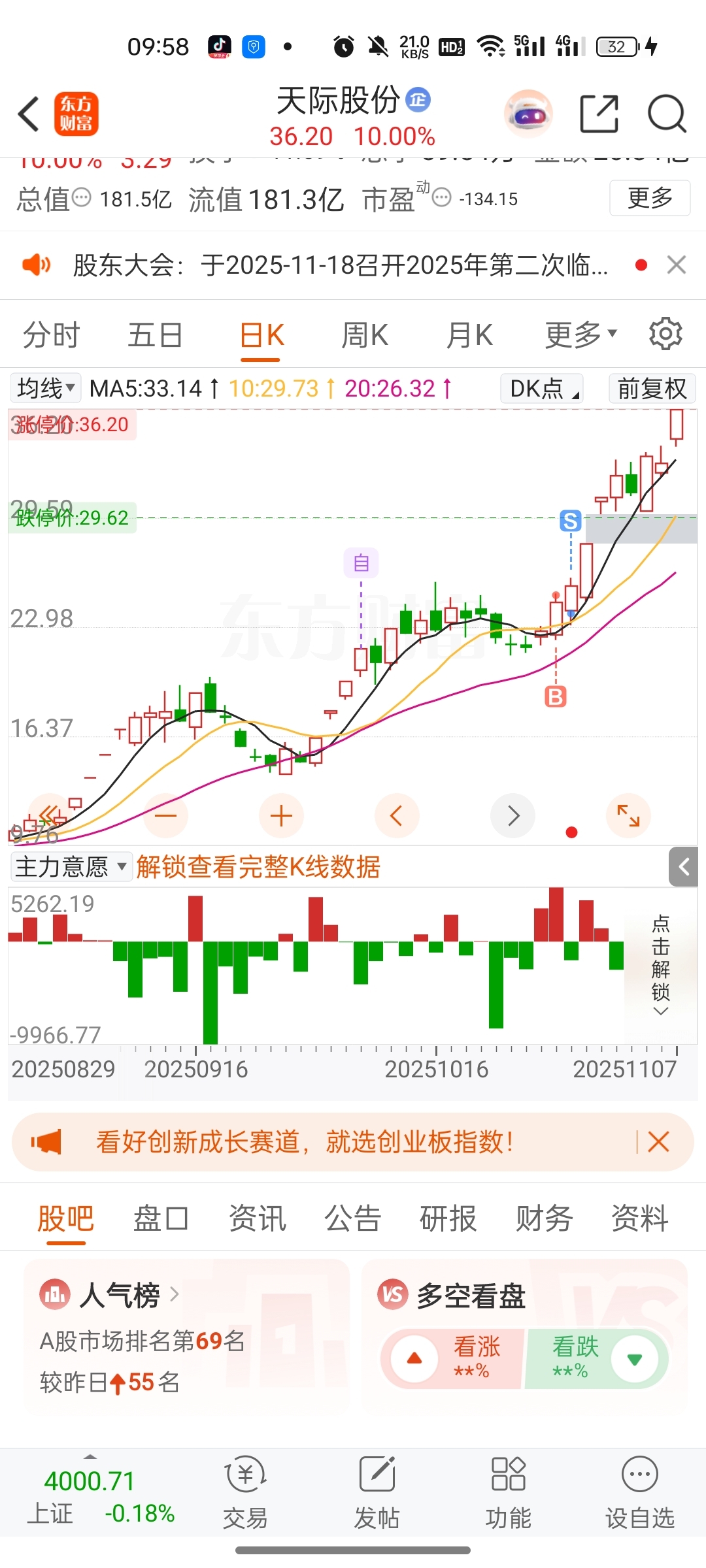Viewport: 706px width, 1568px height.
Task: Expand chart to fullscreen
Action: coord(628,816)
